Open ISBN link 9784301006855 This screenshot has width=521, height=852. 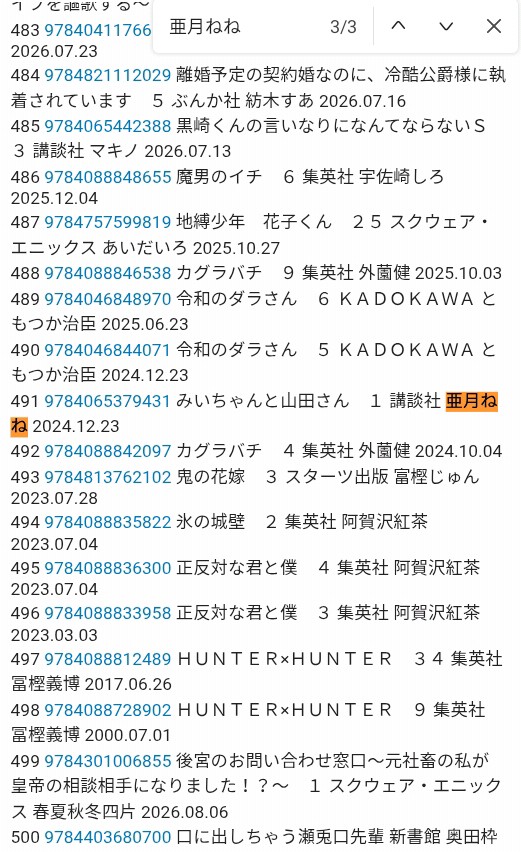tap(108, 761)
